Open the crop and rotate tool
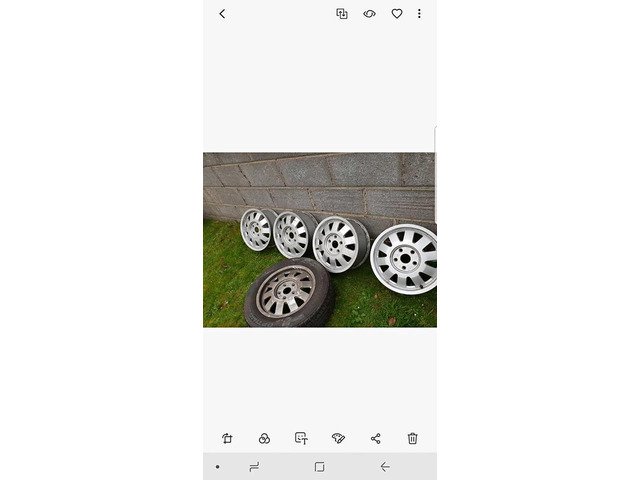Image resolution: width=640 pixels, height=480 pixels. (x=227, y=438)
